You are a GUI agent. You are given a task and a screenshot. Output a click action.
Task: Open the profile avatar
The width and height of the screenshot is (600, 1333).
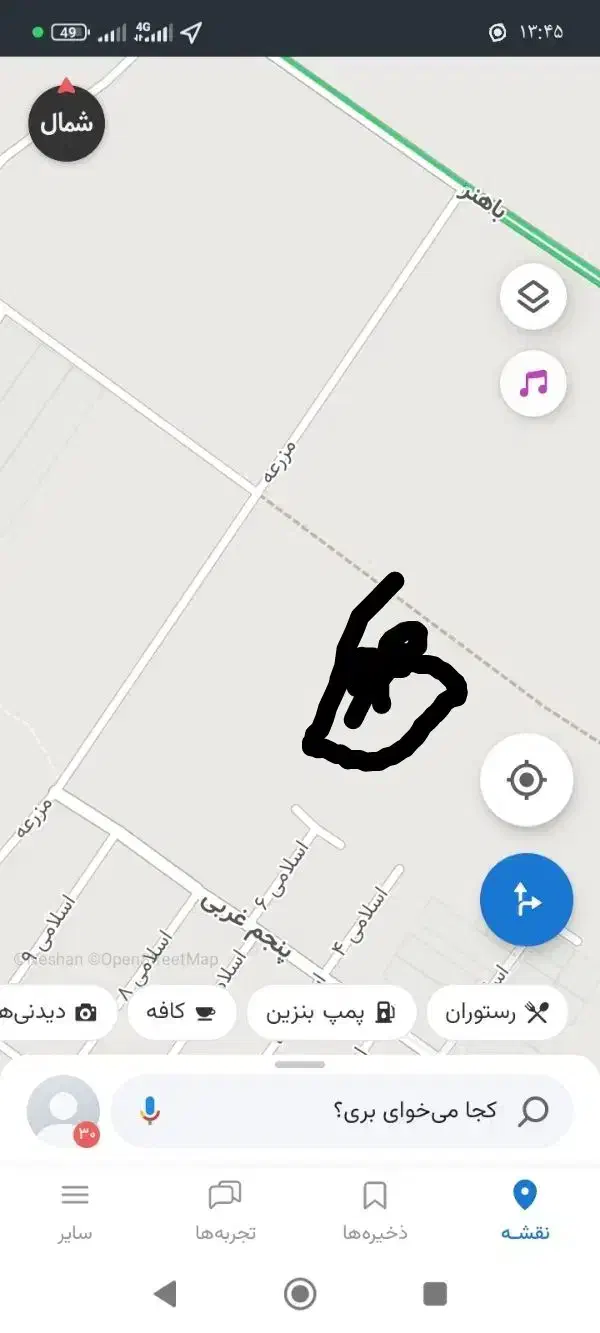64,1110
